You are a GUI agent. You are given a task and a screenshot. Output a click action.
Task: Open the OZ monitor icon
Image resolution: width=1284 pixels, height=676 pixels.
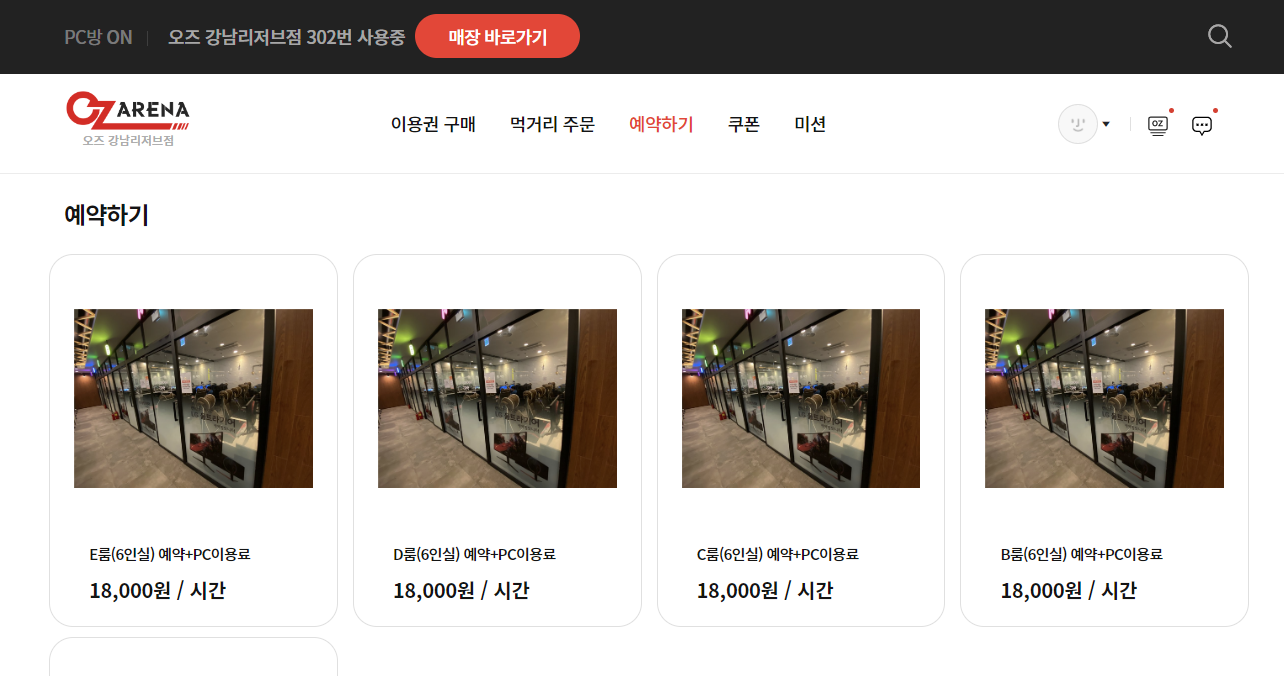pyautogui.click(x=1158, y=125)
